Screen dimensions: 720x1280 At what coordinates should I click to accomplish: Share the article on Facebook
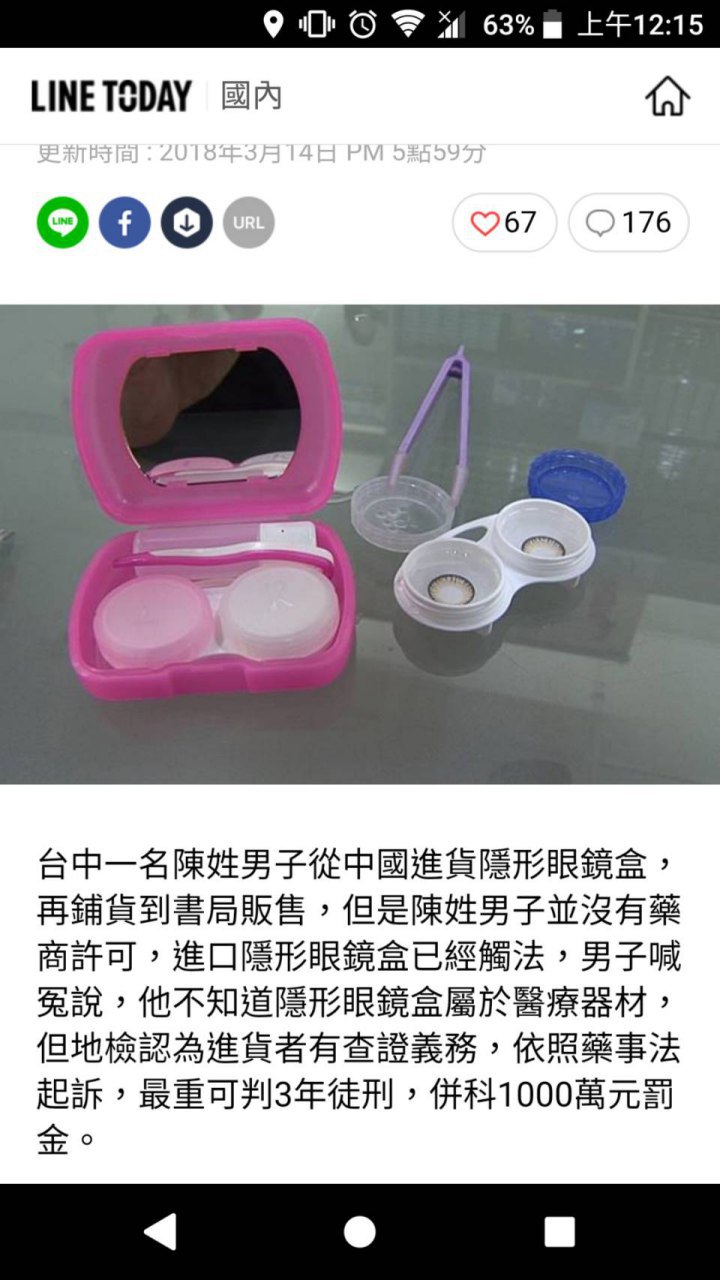point(125,222)
